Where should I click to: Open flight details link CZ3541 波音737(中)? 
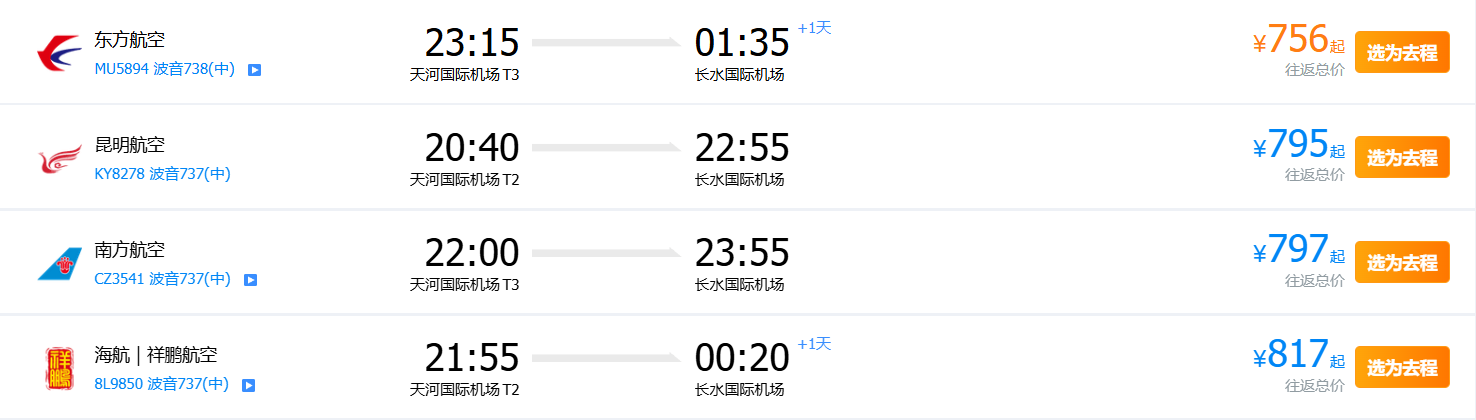(162, 280)
